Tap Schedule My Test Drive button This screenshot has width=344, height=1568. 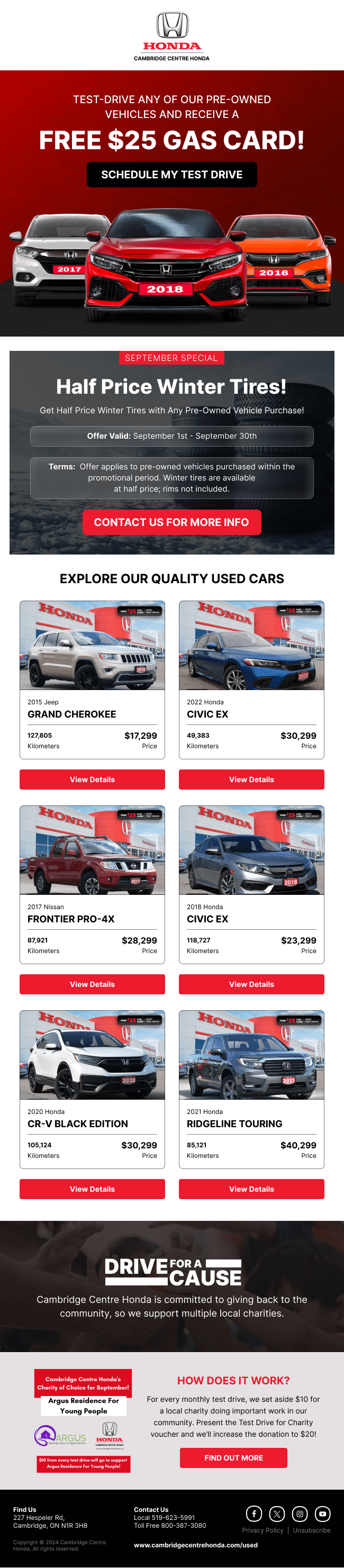pos(171,175)
